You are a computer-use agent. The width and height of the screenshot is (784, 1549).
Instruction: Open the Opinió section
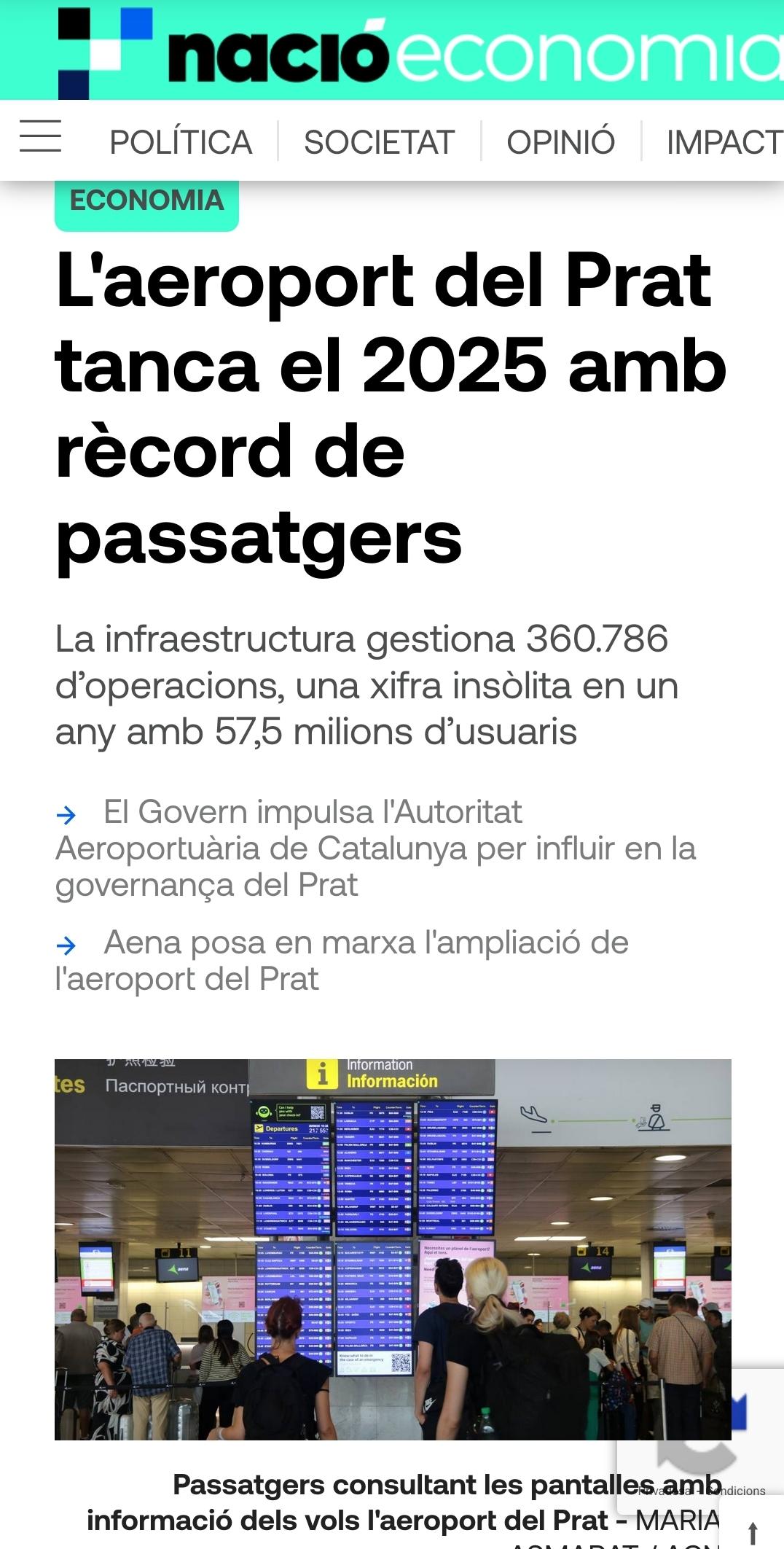click(x=560, y=142)
